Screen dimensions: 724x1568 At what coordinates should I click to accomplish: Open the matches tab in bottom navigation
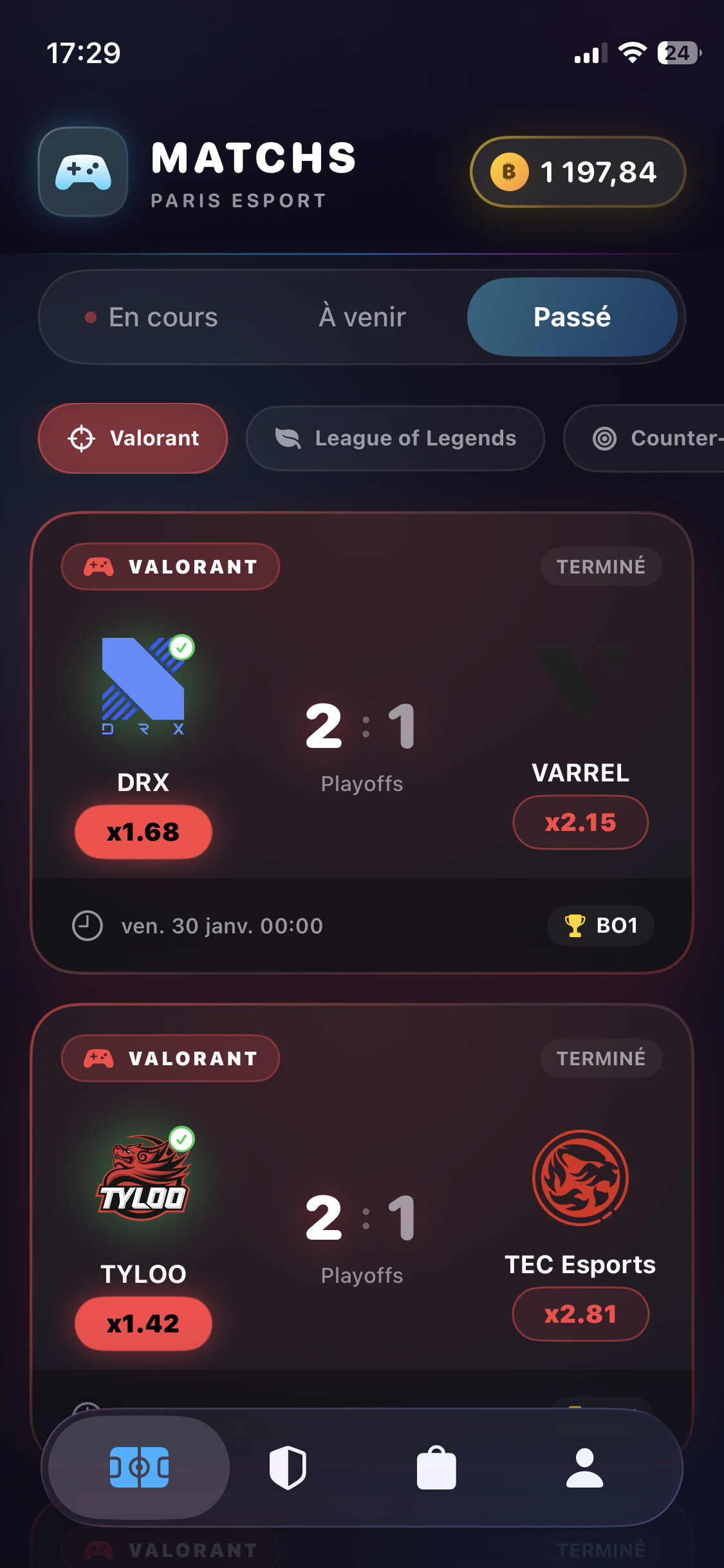click(140, 1468)
